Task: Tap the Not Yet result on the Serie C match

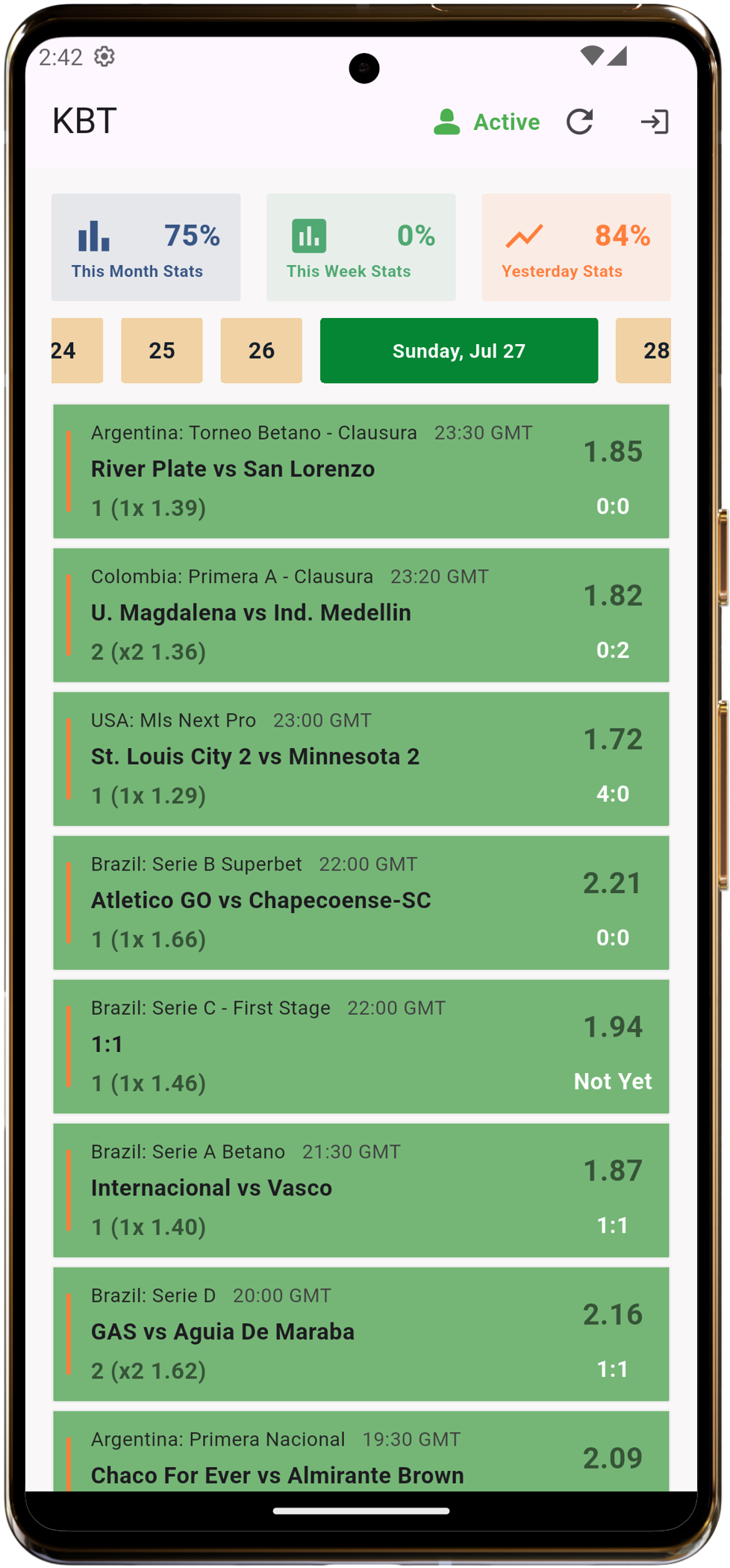Action: pyautogui.click(x=613, y=1080)
